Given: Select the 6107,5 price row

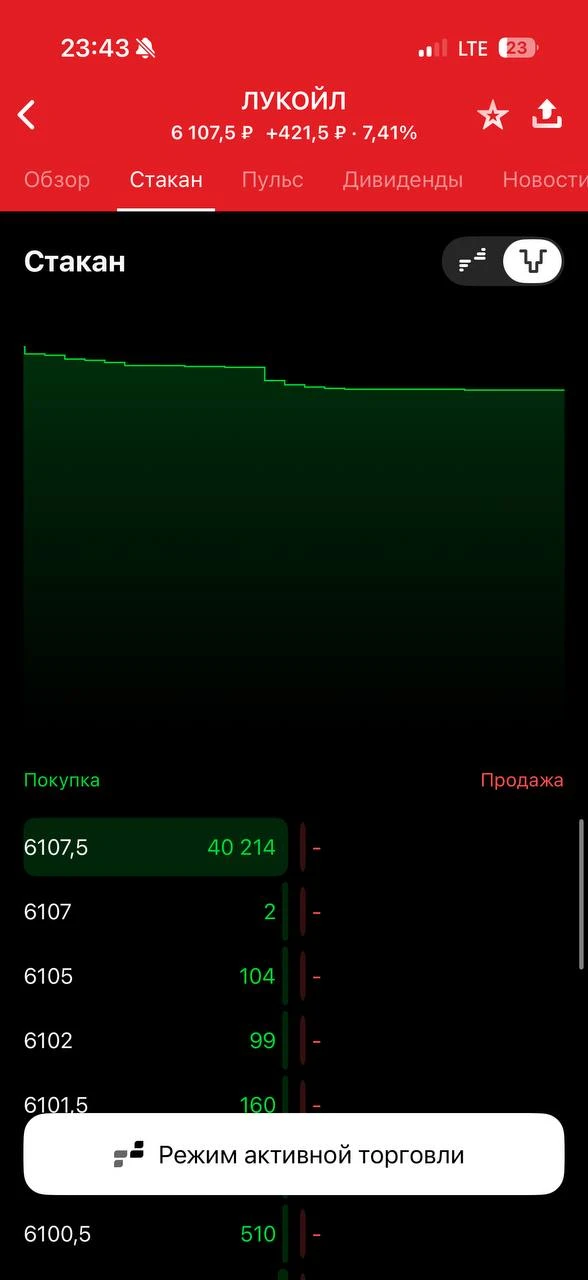Looking at the screenshot, I should (156, 848).
